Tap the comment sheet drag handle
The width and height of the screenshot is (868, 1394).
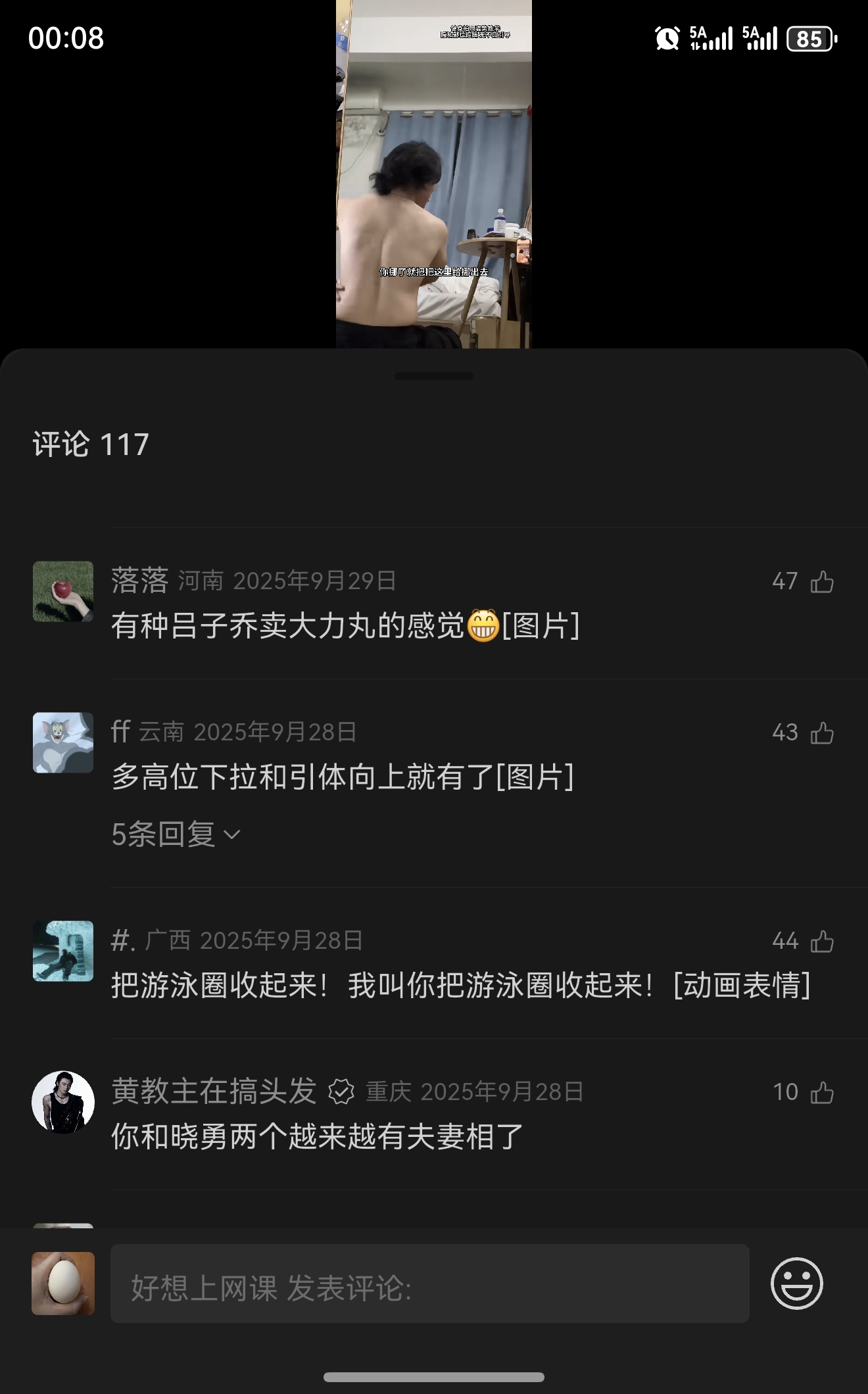click(434, 376)
